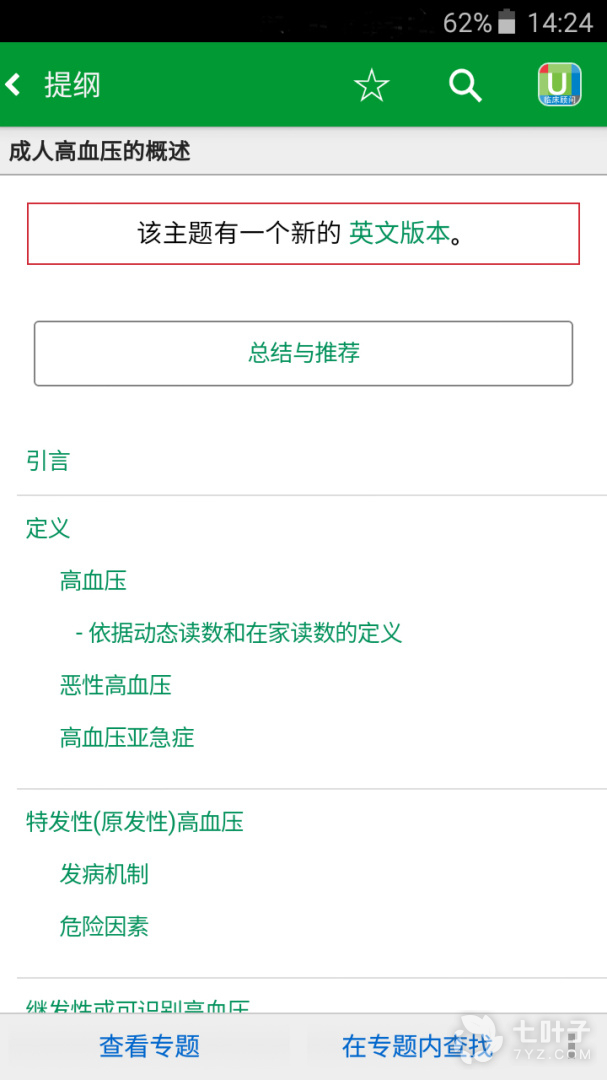The width and height of the screenshot is (607, 1080).
Task: Jump to the 定义 section
Action: point(48,528)
